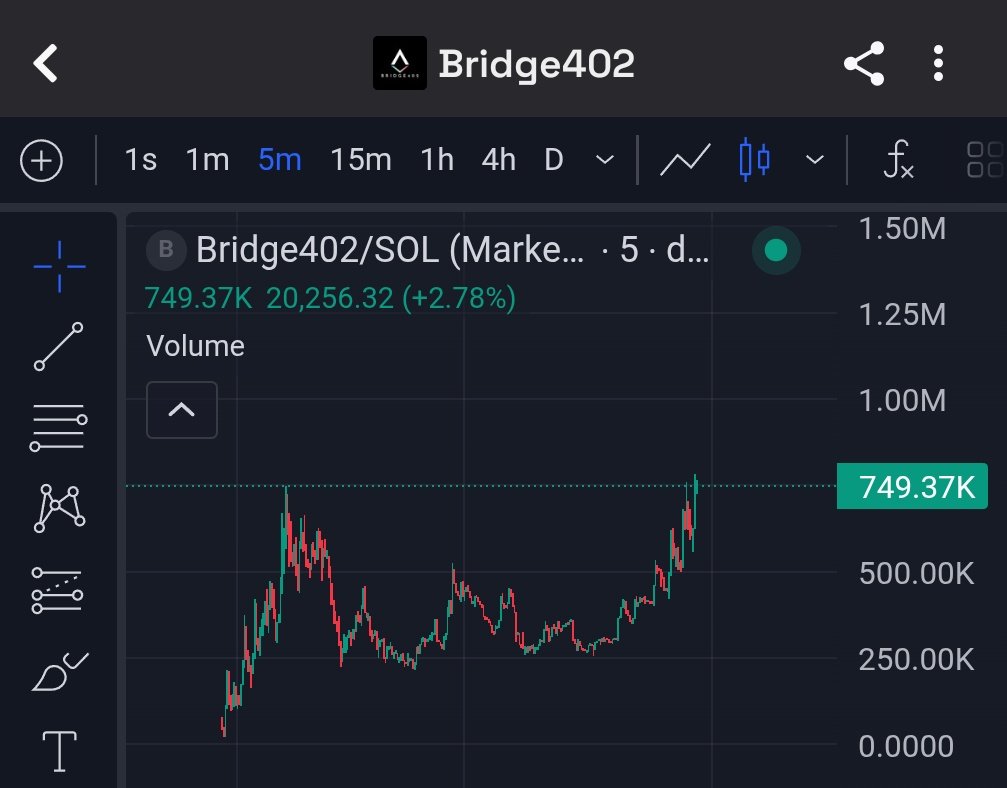Switch chart to 1h interval
The image size is (1007, 788).
pyautogui.click(x=437, y=160)
